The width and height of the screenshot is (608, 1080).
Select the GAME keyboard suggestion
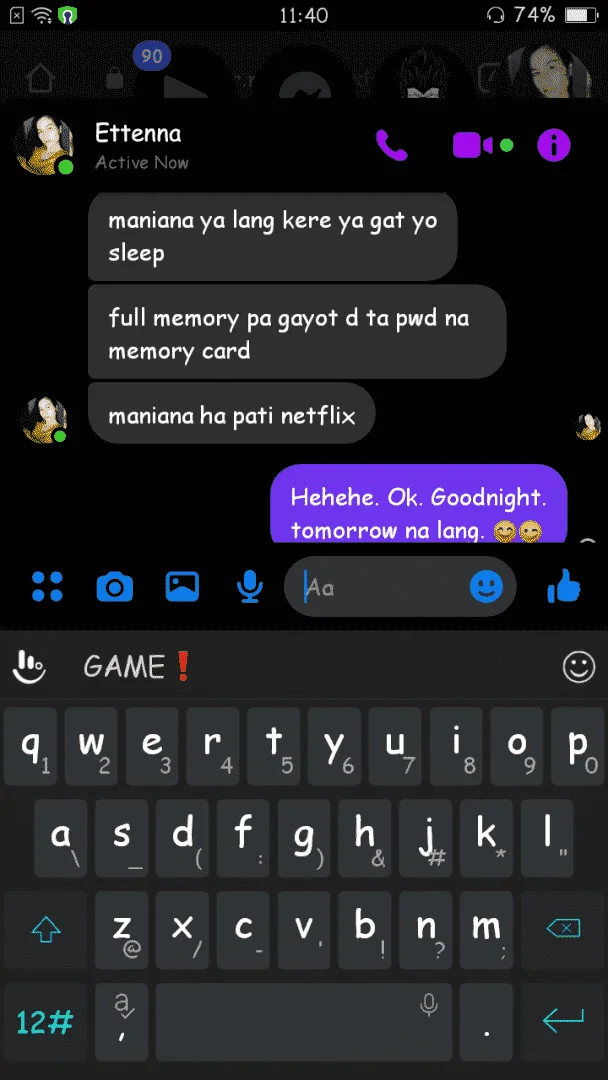point(135,666)
